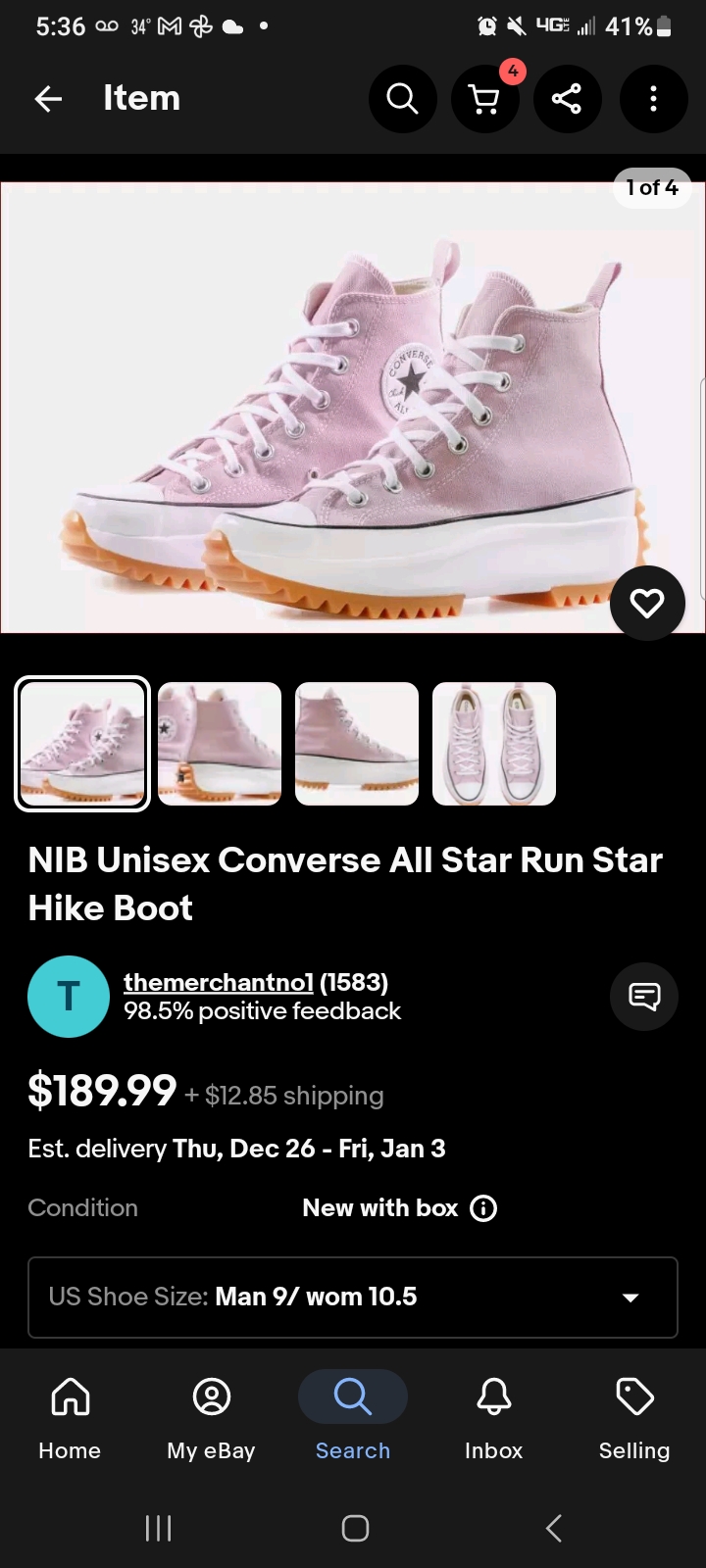Share this Converse listing

[x=567, y=99]
